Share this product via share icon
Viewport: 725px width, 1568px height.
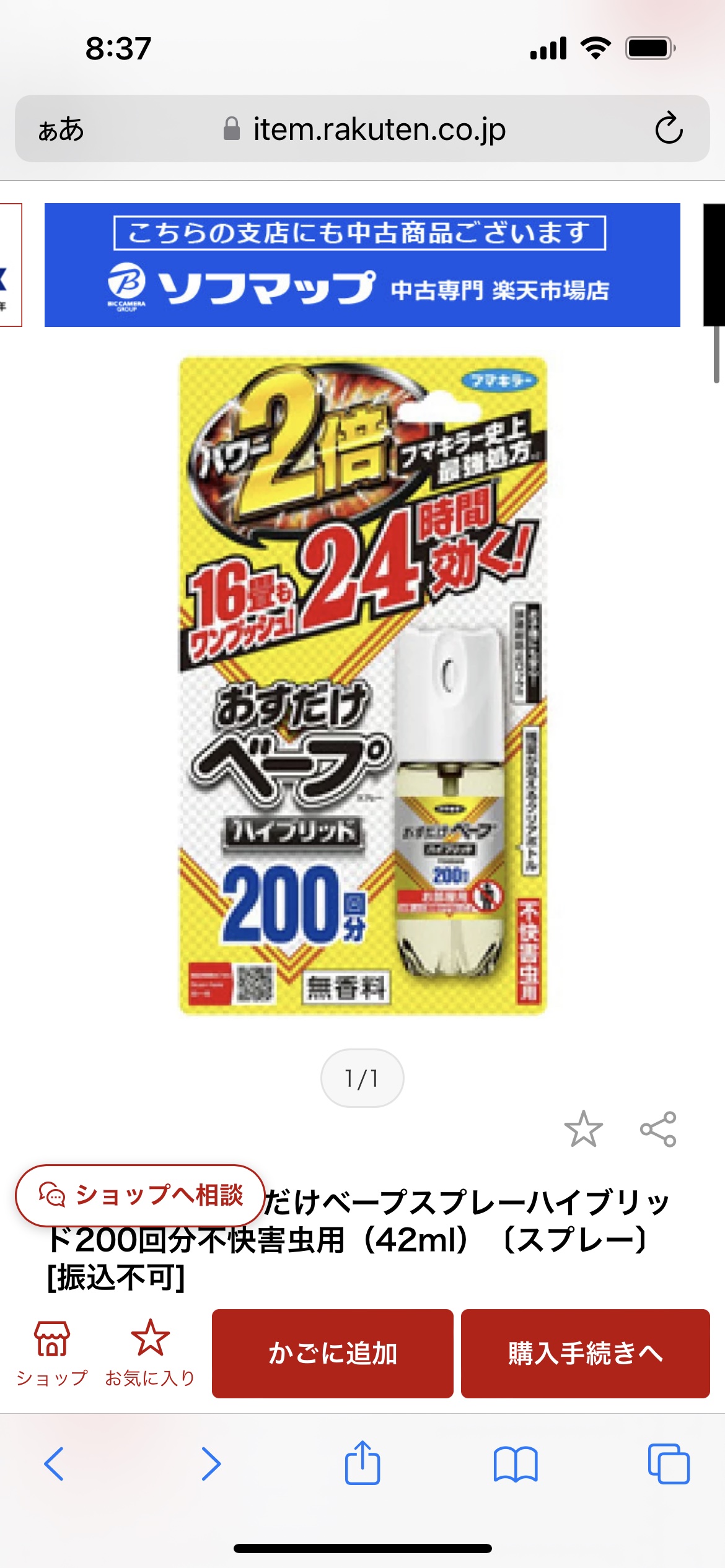pyautogui.click(x=658, y=1129)
